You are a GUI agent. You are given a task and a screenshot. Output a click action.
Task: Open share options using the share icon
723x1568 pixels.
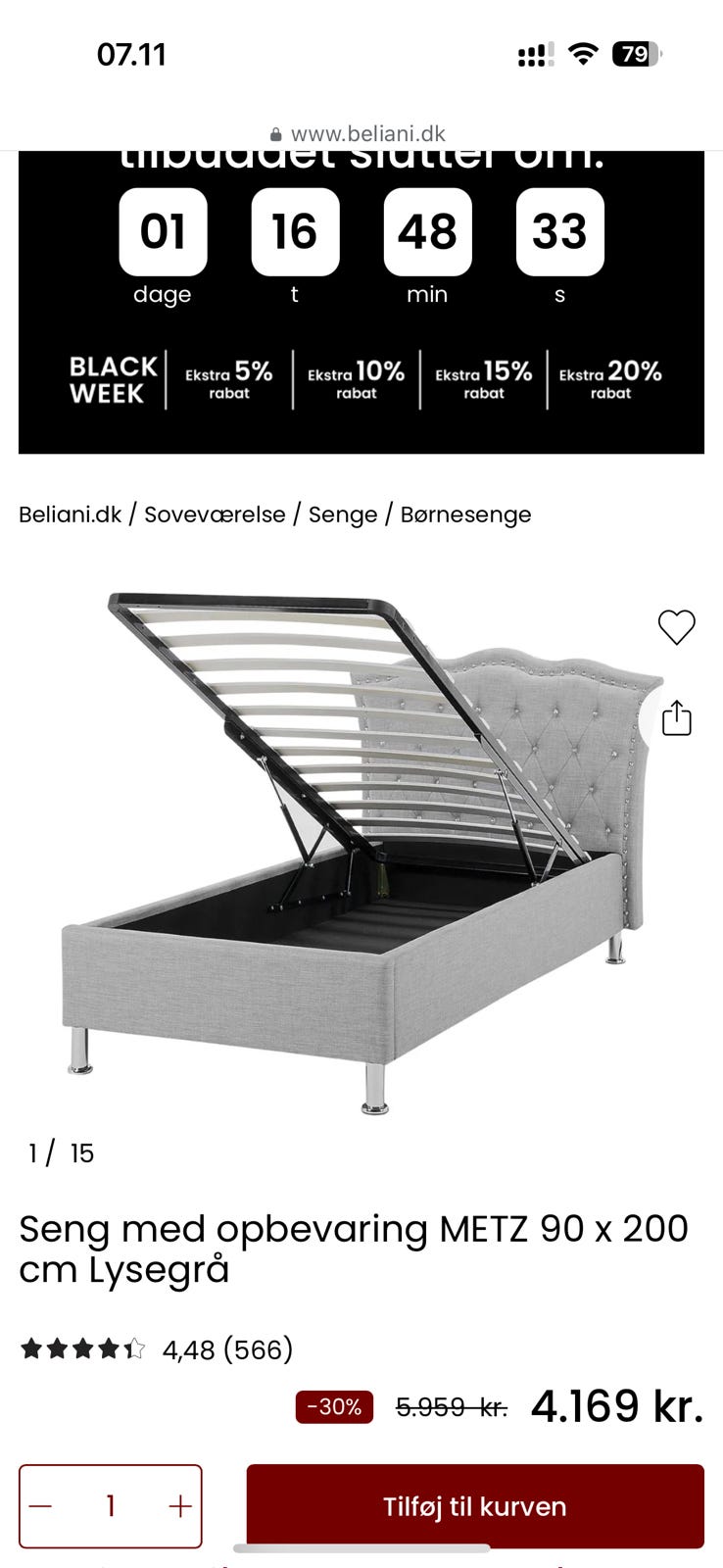point(675,717)
